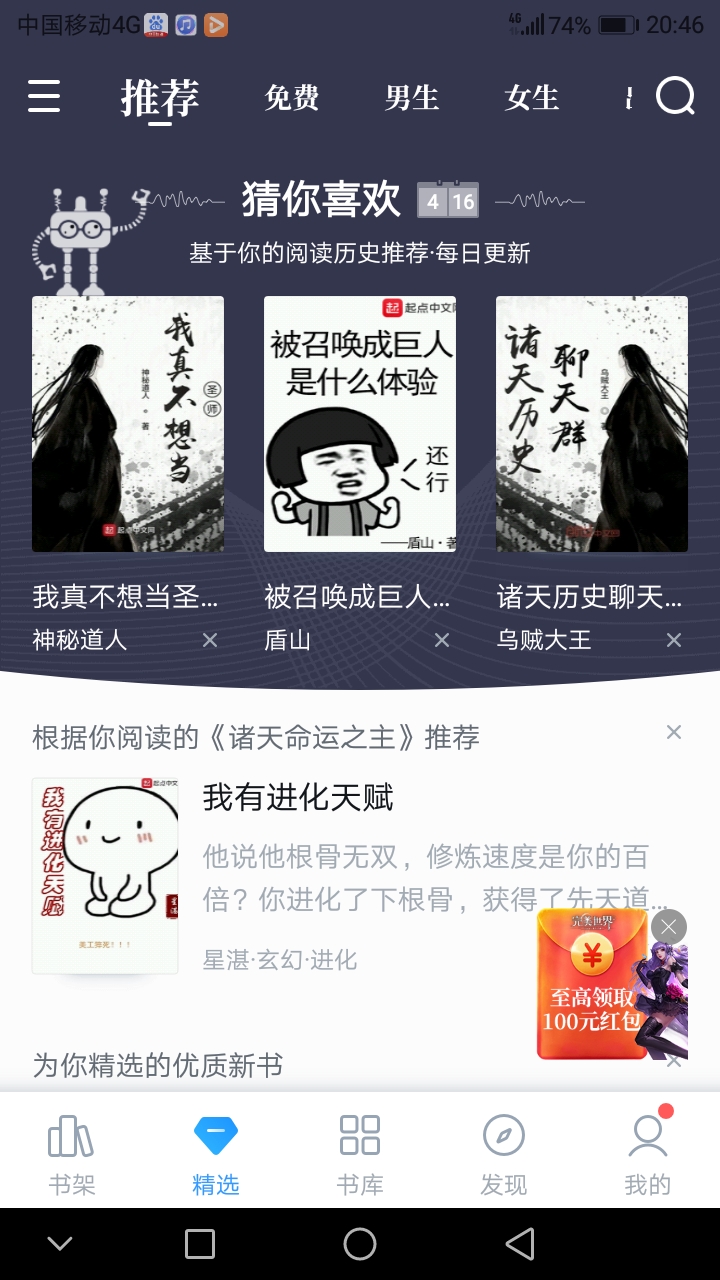
Task: Open the book 我真不想当圣师
Action: 128,424
